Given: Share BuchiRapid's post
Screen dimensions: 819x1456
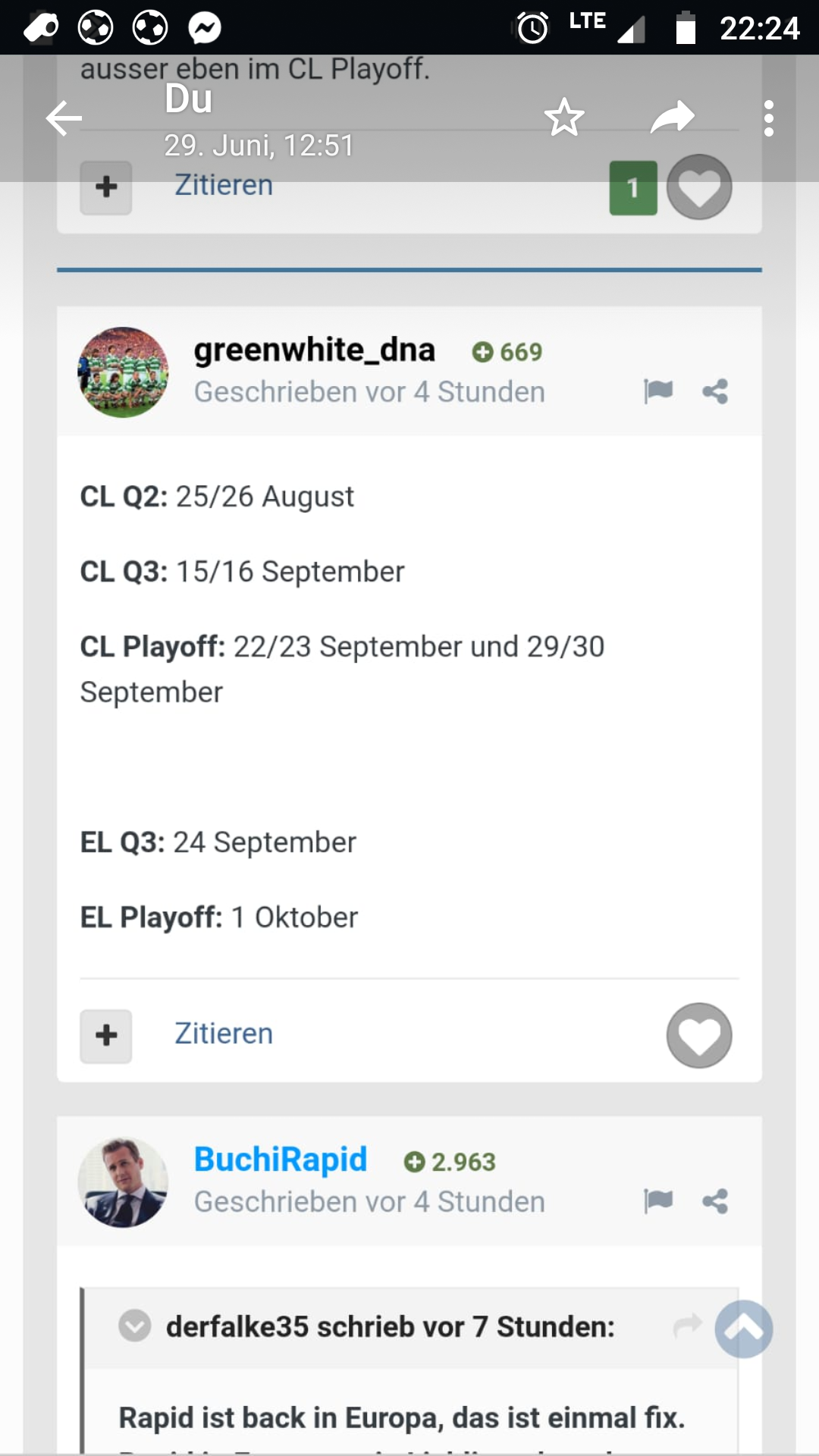Looking at the screenshot, I should [x=715, y=1201].
